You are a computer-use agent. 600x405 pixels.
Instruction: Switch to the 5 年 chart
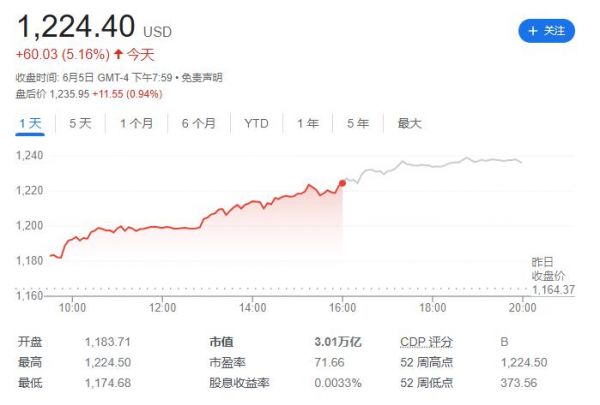pyautogui.click(x=357, y=123)
